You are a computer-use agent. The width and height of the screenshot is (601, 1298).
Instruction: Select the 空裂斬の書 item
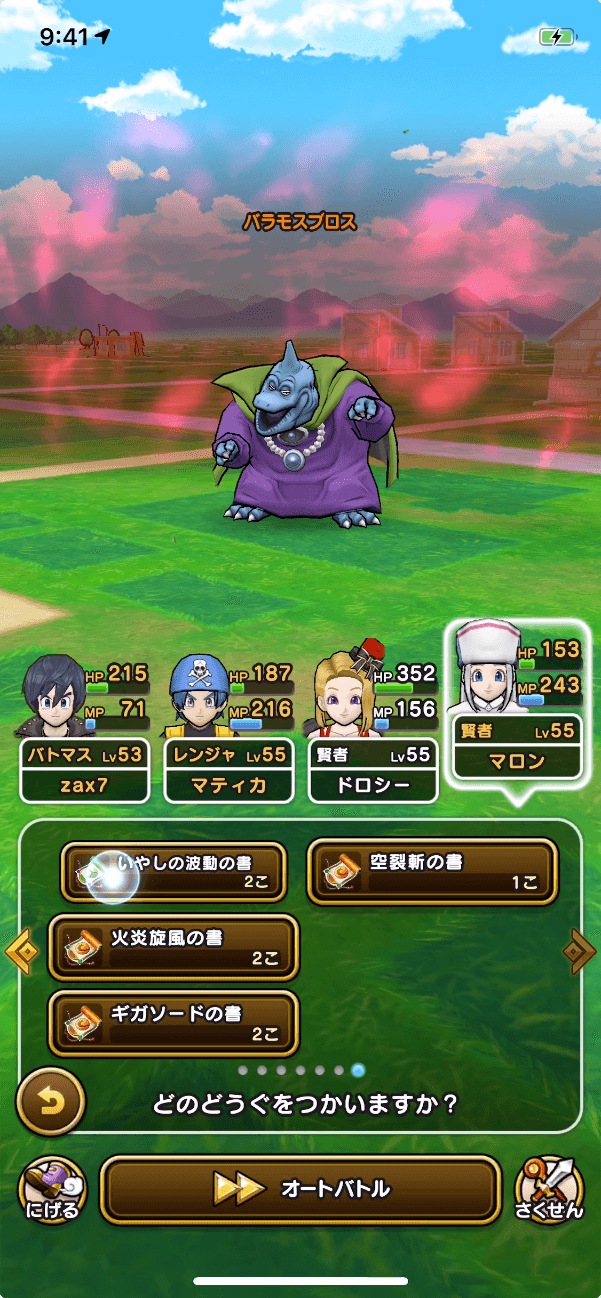click(x=432, y=871)
